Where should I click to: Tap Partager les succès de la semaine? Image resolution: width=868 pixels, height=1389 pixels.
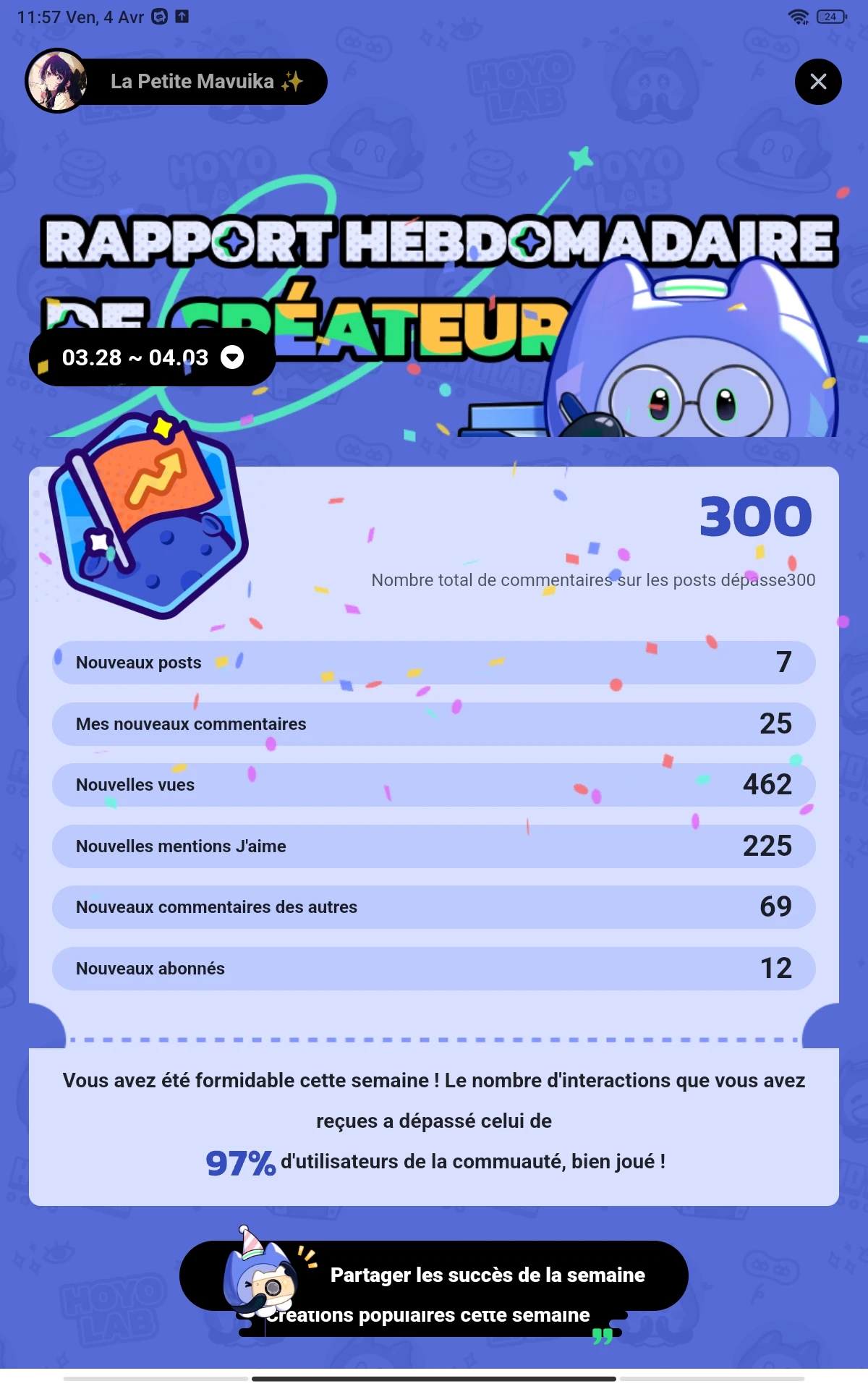click(487, 1275)
